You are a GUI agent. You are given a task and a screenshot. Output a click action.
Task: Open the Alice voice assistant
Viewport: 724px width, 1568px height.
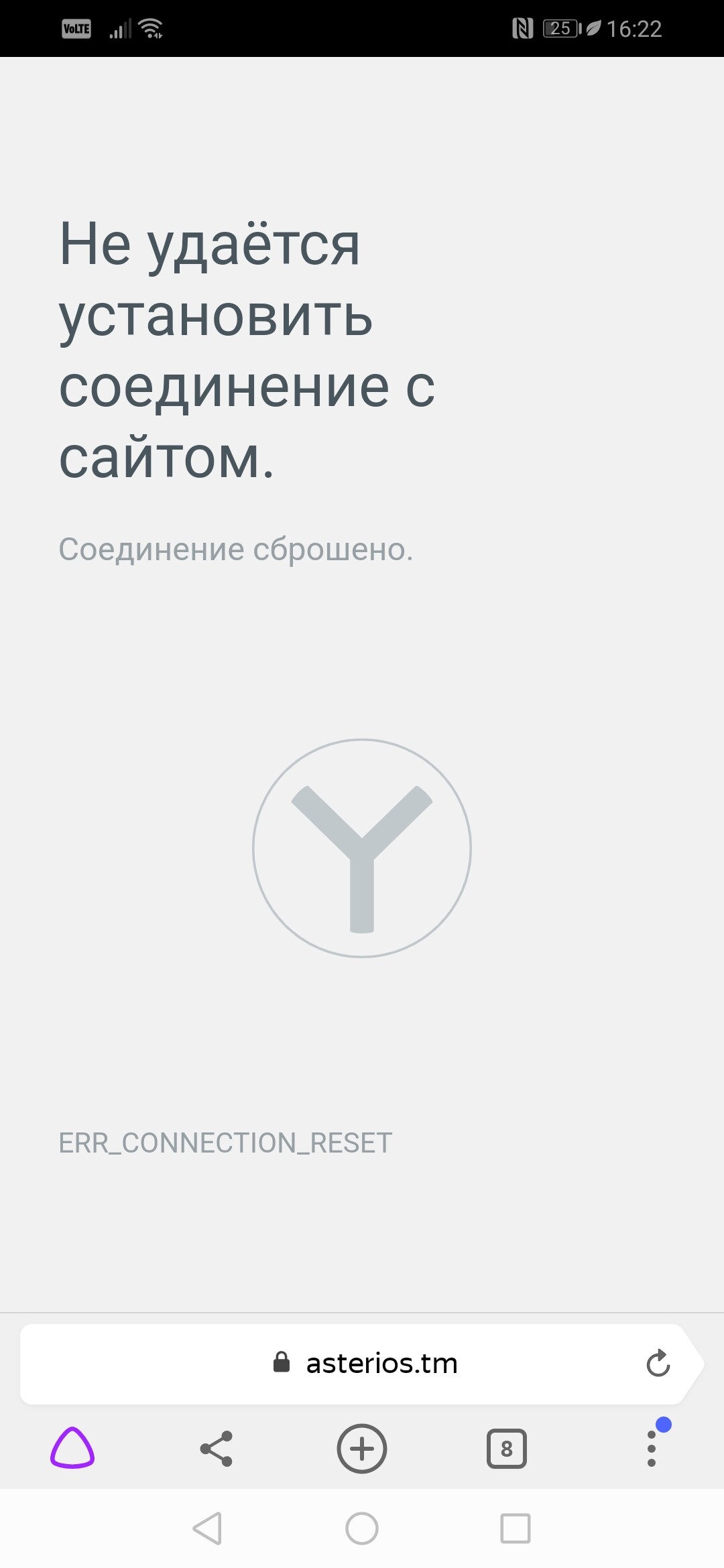tap(72, 1448)
